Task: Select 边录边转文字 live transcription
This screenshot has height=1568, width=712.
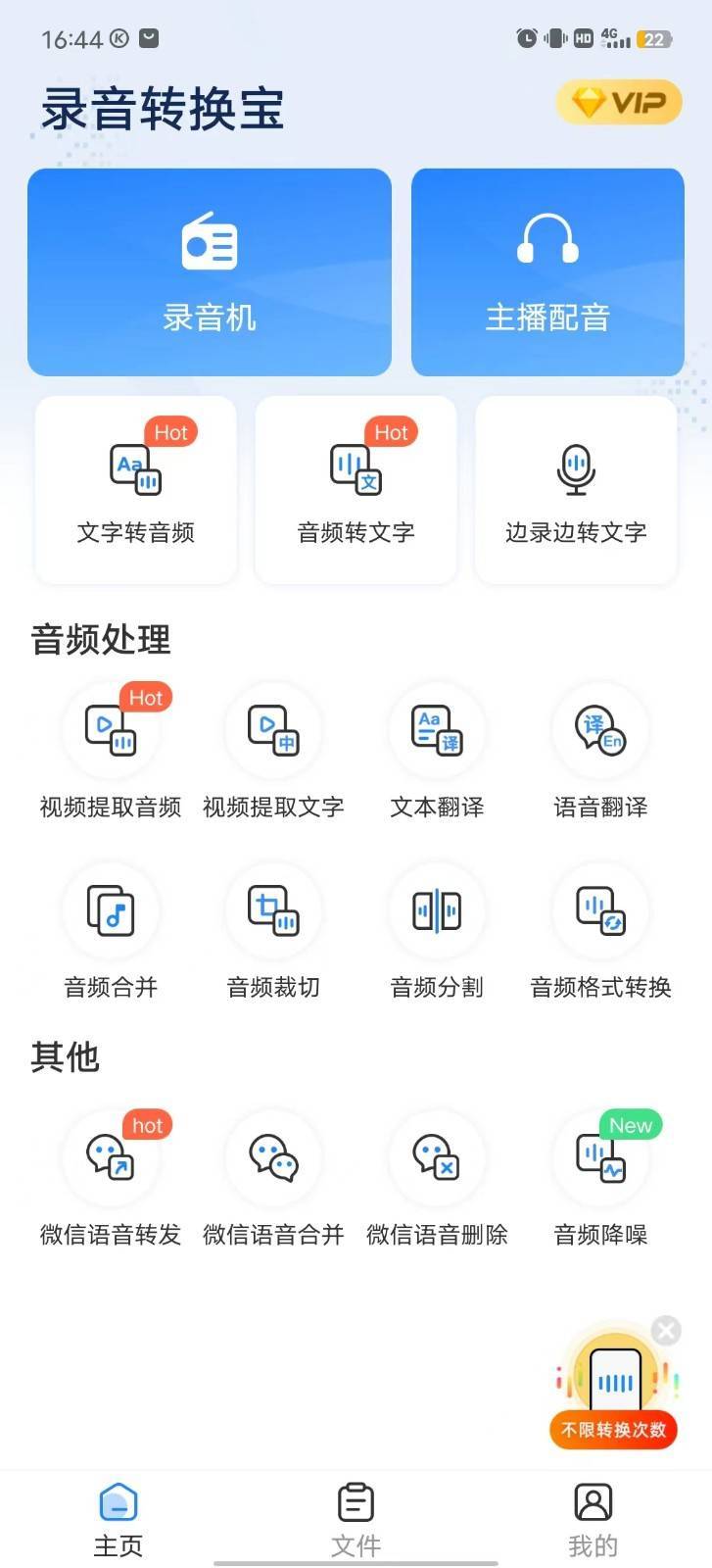Action: [x=575, y=490]
